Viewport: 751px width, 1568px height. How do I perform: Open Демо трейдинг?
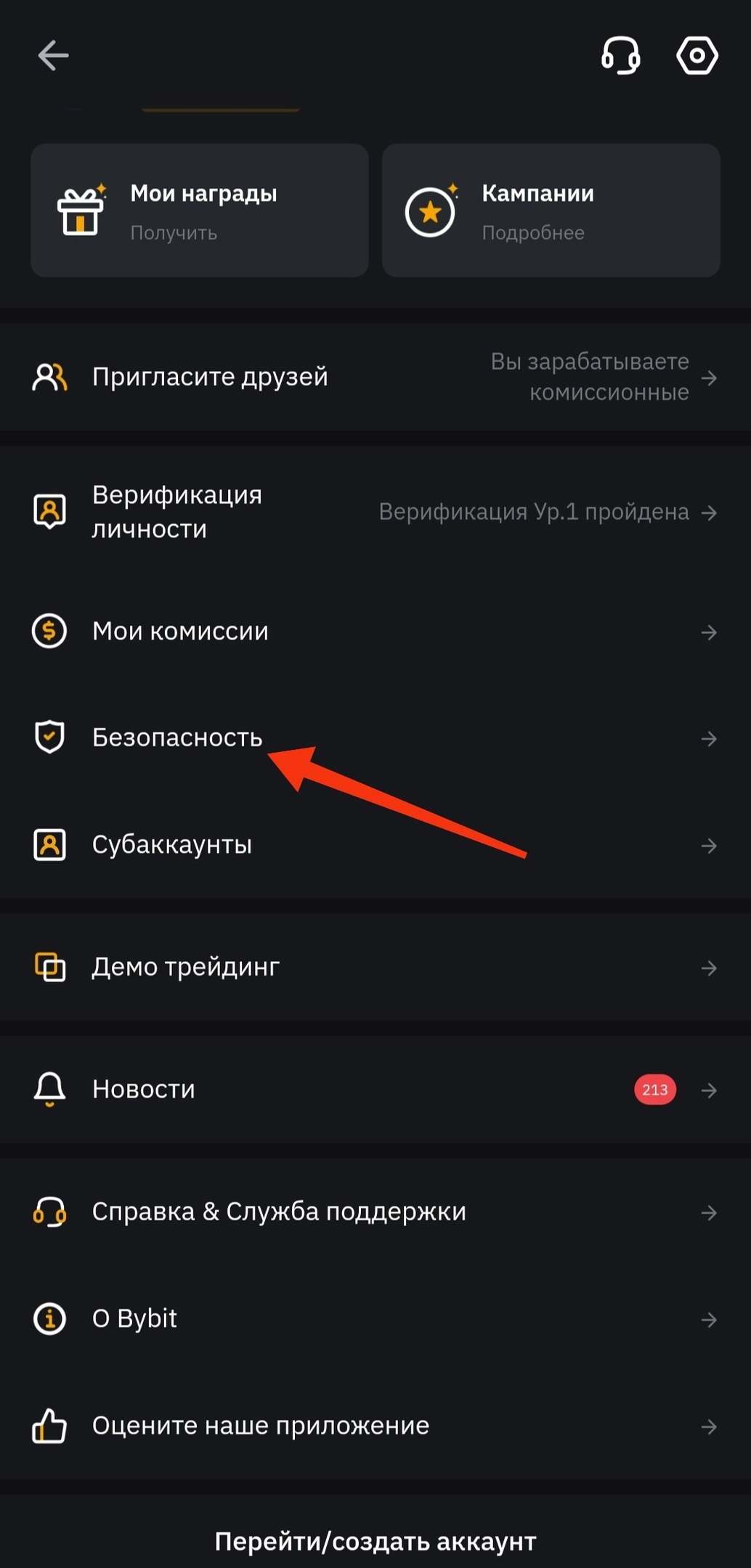[x=375, y=967]
